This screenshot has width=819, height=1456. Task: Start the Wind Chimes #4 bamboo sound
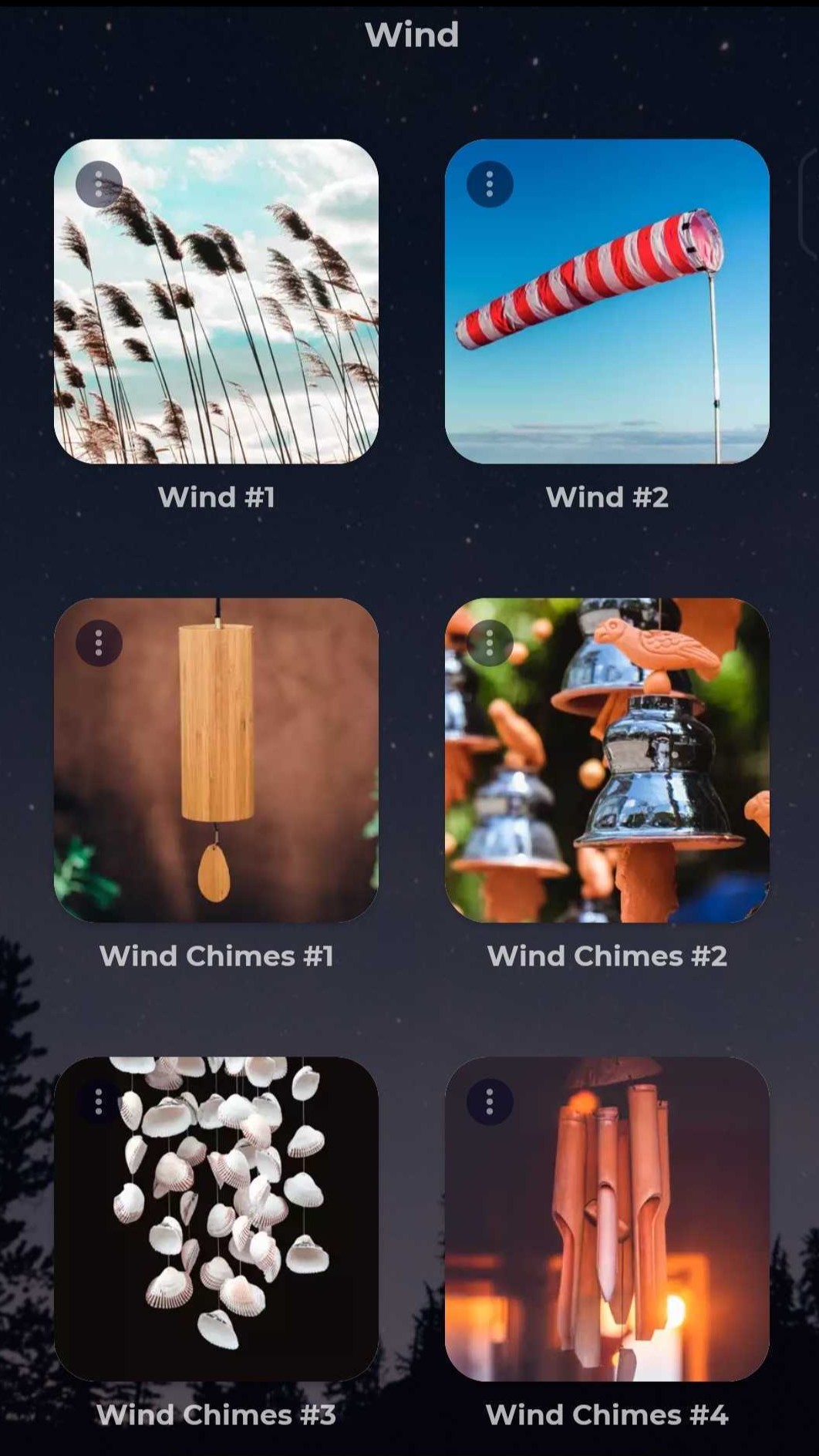607,1219
